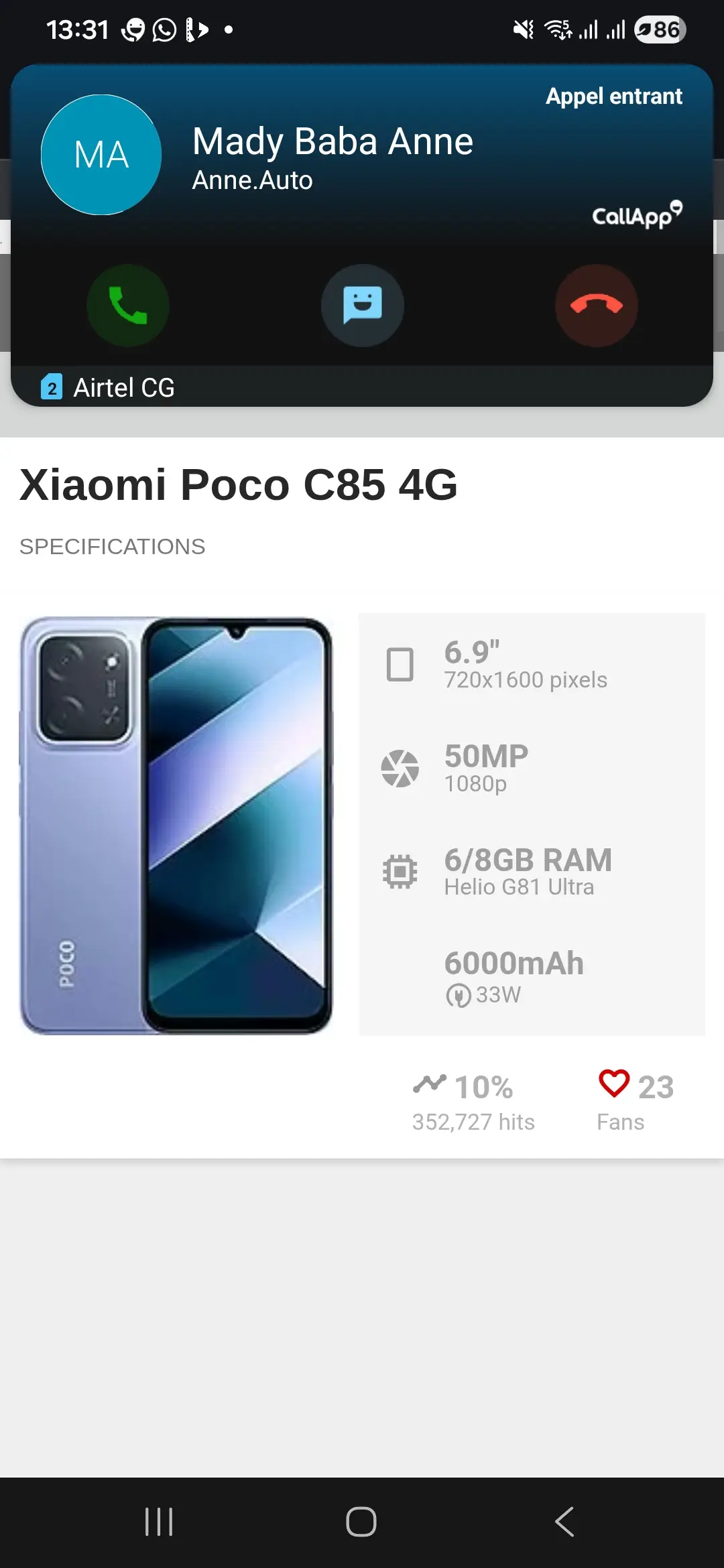Screen dimensions: 724x1568
Task: Open the Appel entrant label
Action: (613, 96)
